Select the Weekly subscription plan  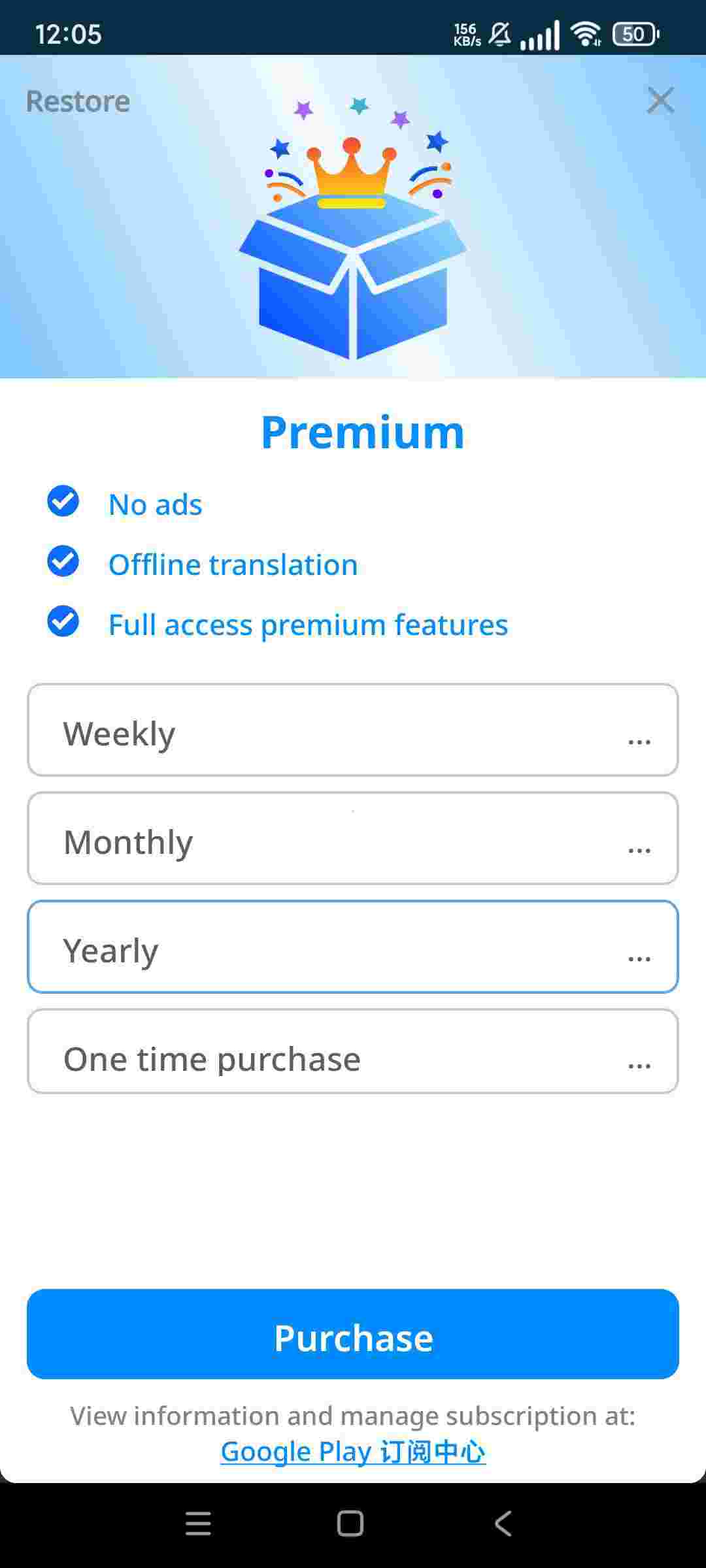tap(352, 730)
